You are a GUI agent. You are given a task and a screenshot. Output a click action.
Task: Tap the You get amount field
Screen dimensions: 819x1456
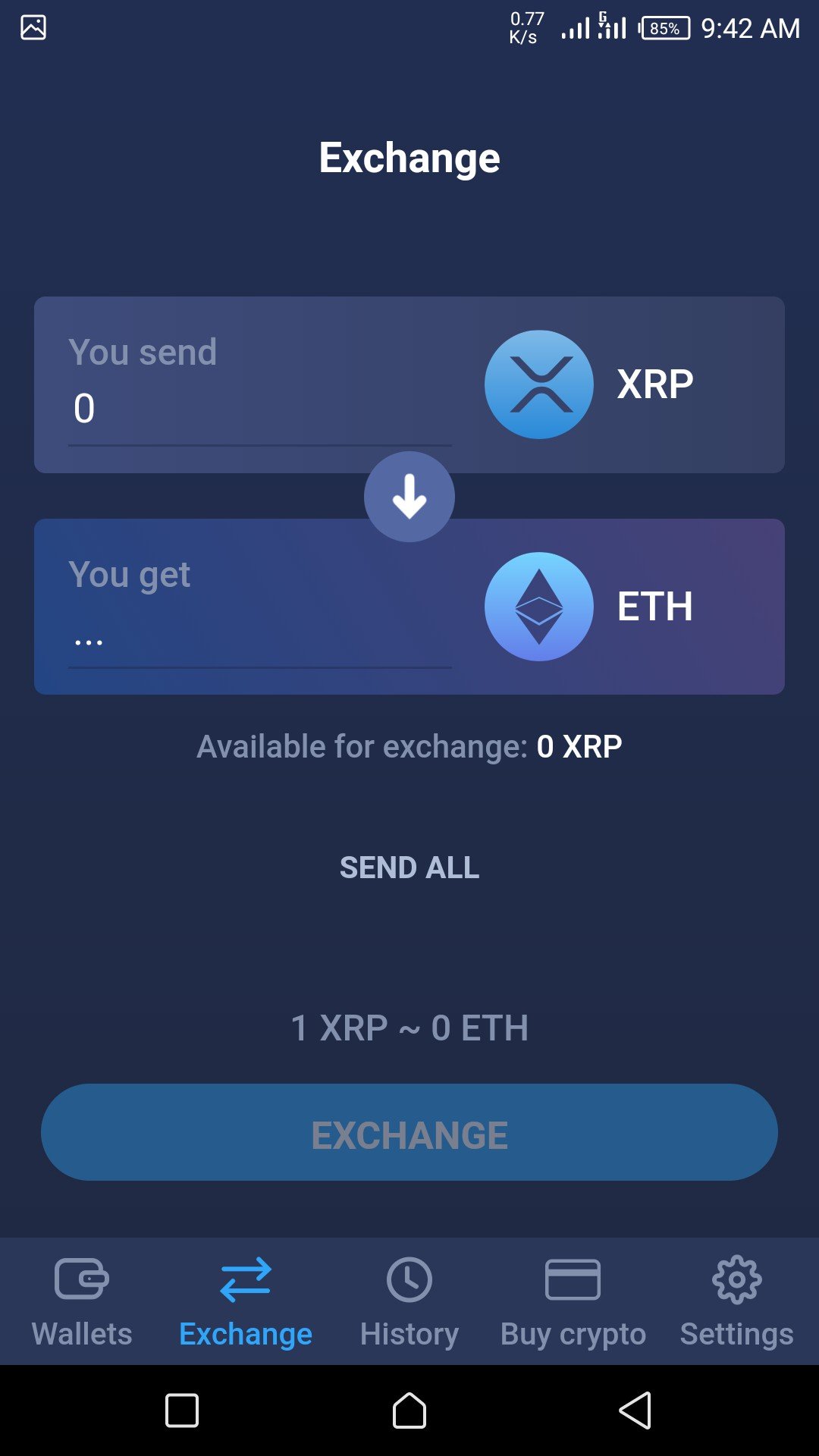(258, 641)
